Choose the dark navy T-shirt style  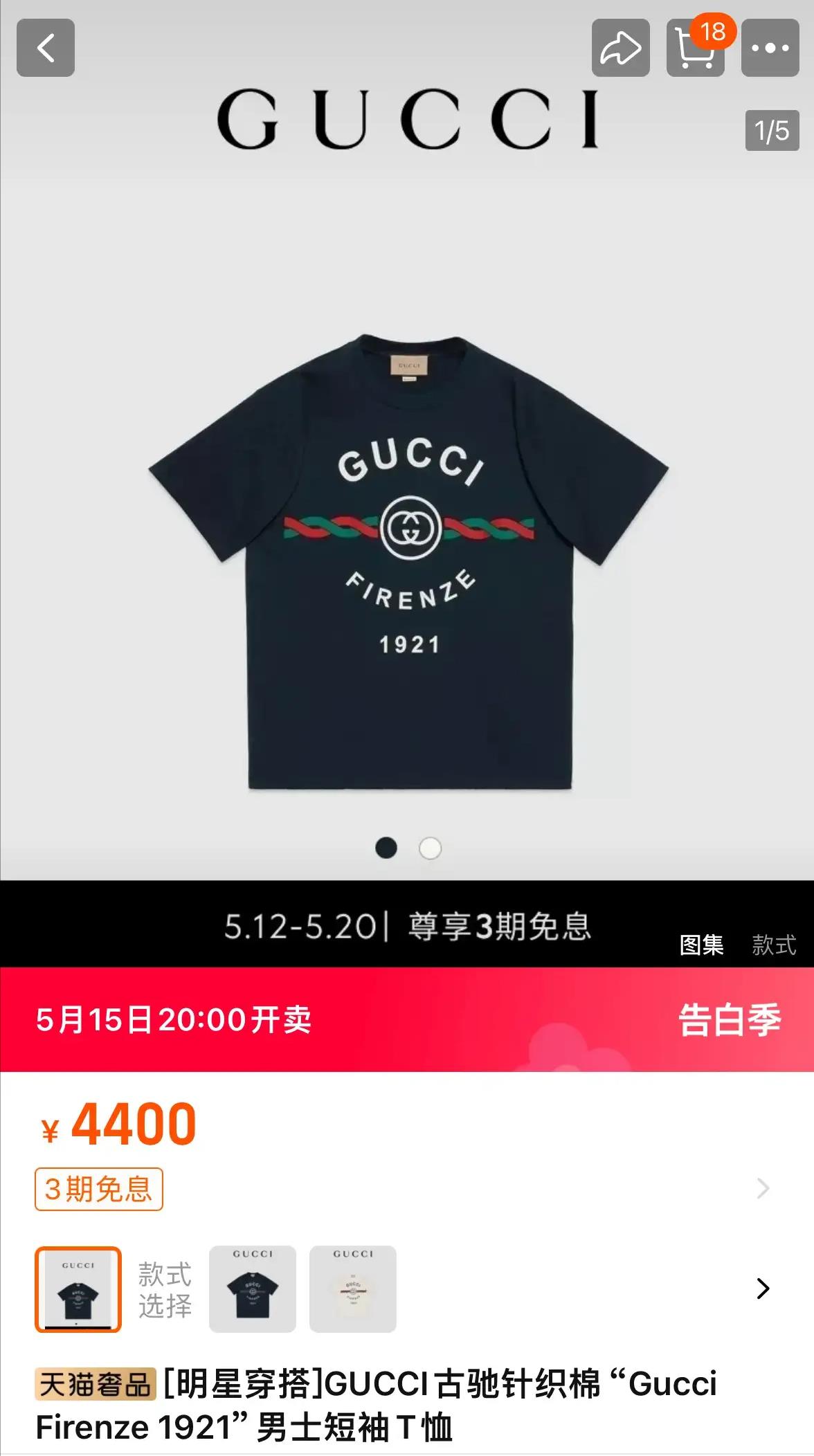pyautogui.click(x=253, y=1289)
